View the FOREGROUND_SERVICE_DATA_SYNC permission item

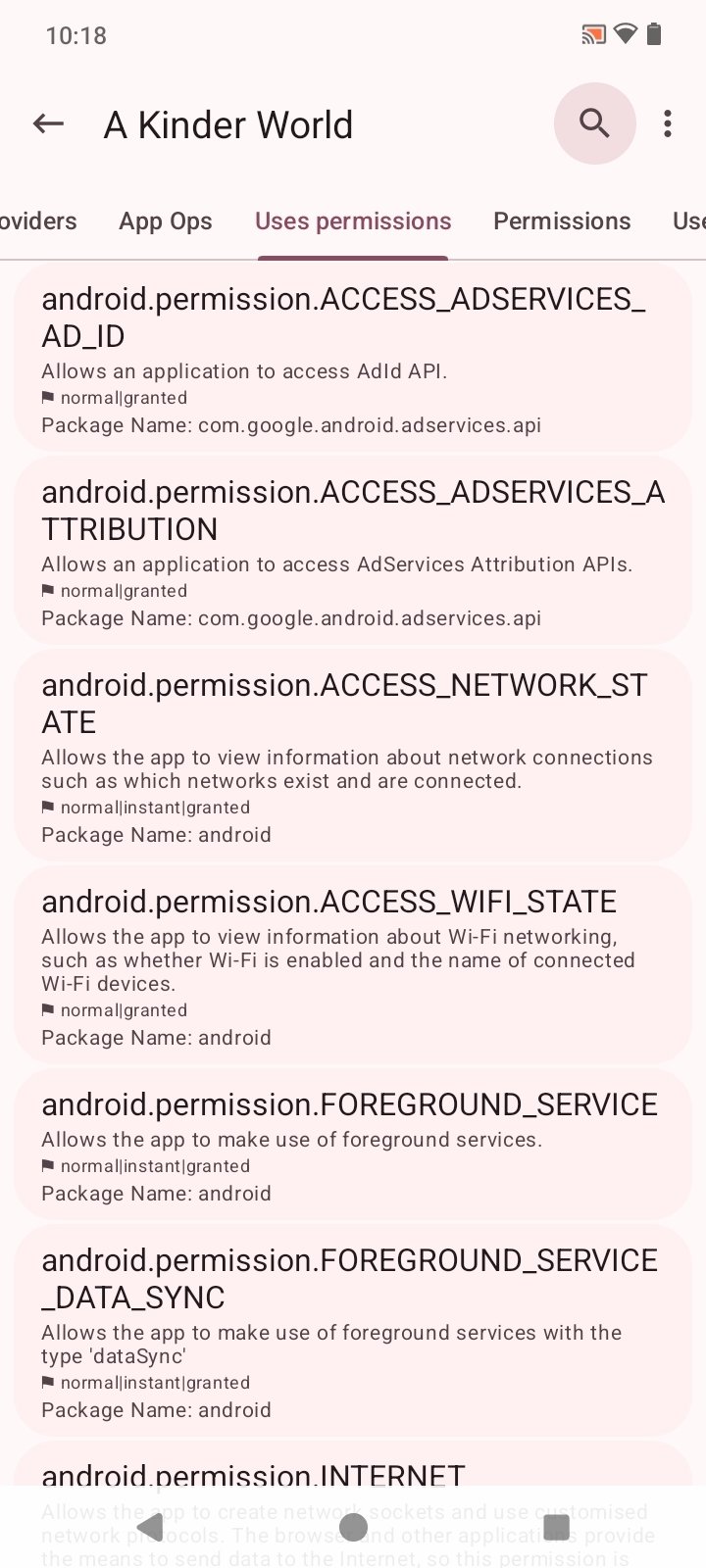(x=353, y=1332)
